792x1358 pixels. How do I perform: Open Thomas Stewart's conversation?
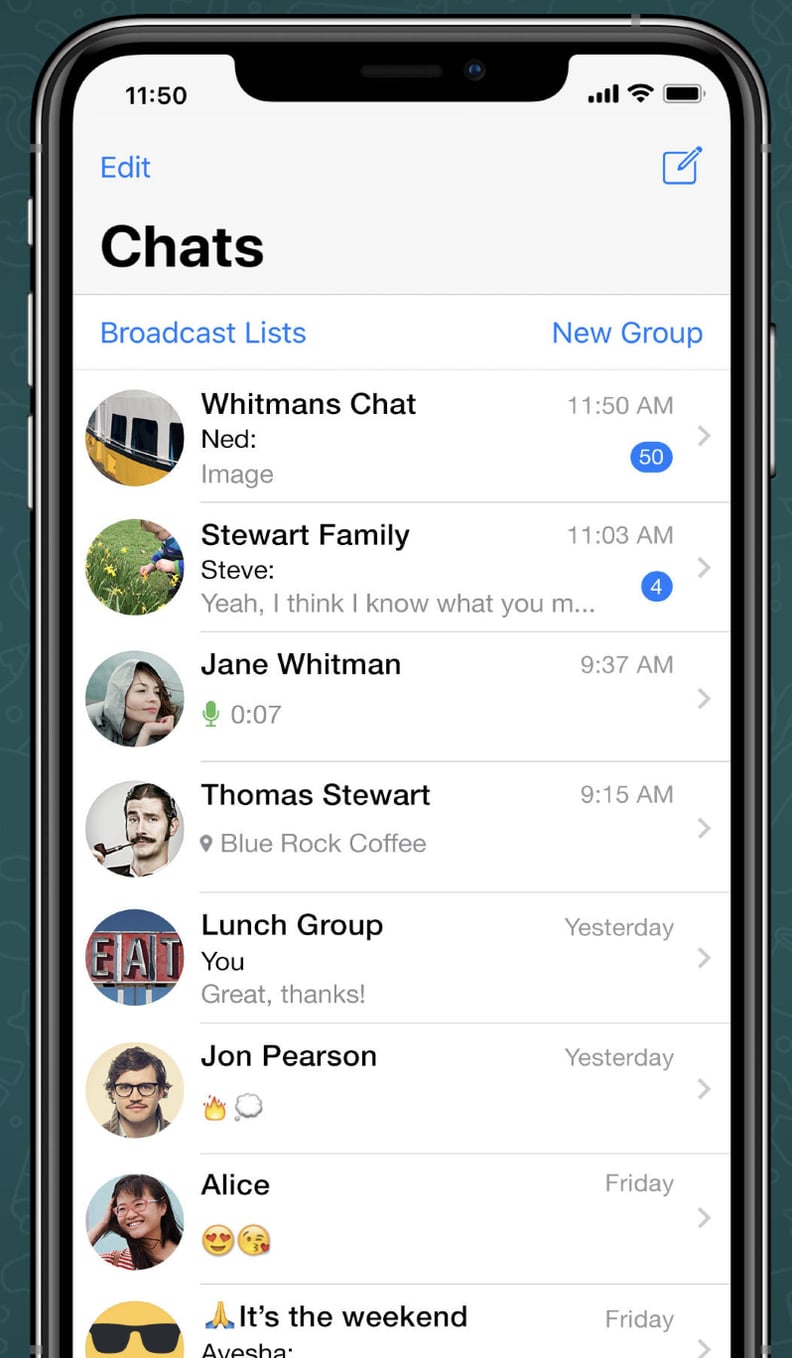tap(400, 827)
